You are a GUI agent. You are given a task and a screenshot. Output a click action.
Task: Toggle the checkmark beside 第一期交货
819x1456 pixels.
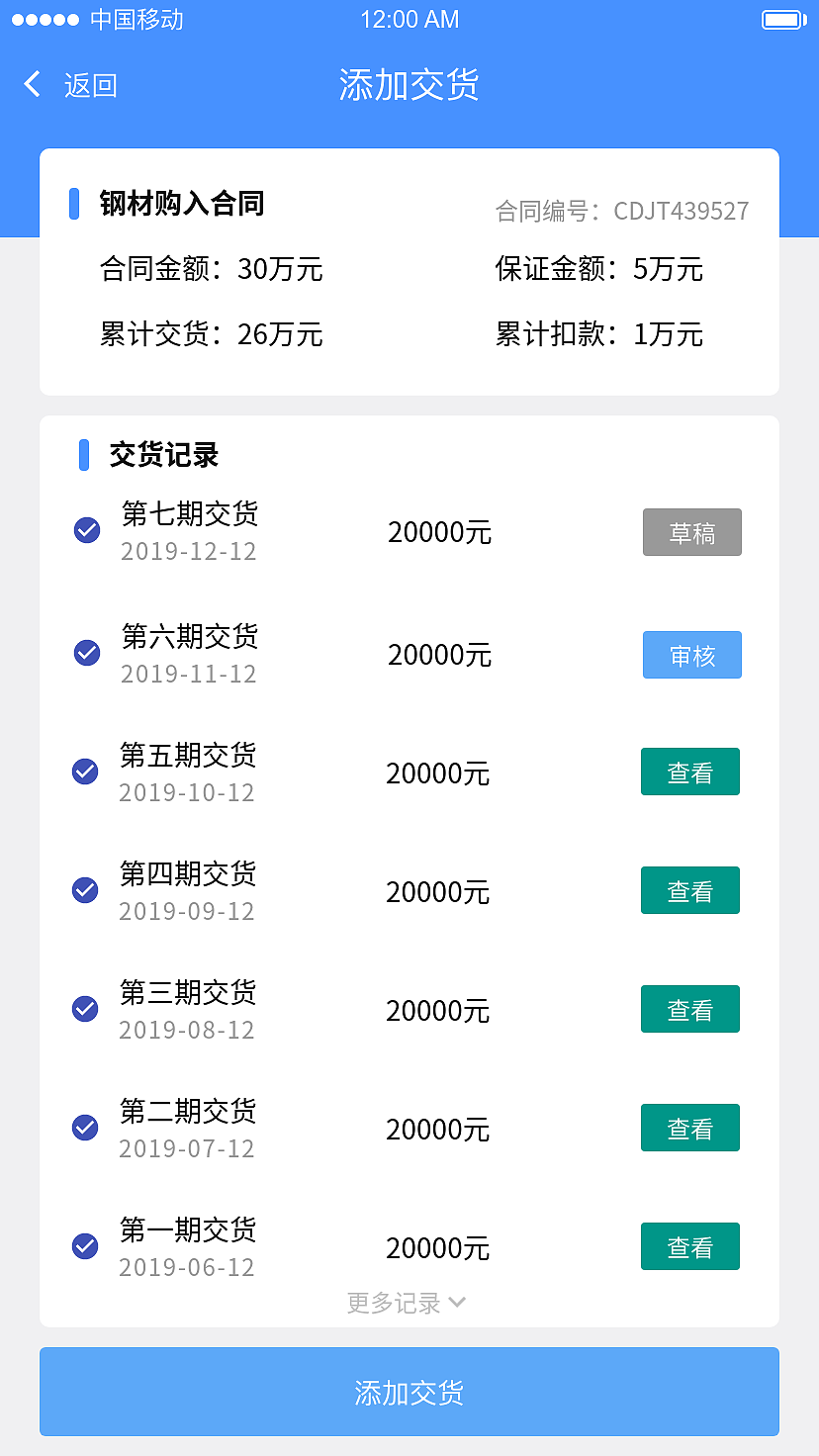coord(85,1245)
